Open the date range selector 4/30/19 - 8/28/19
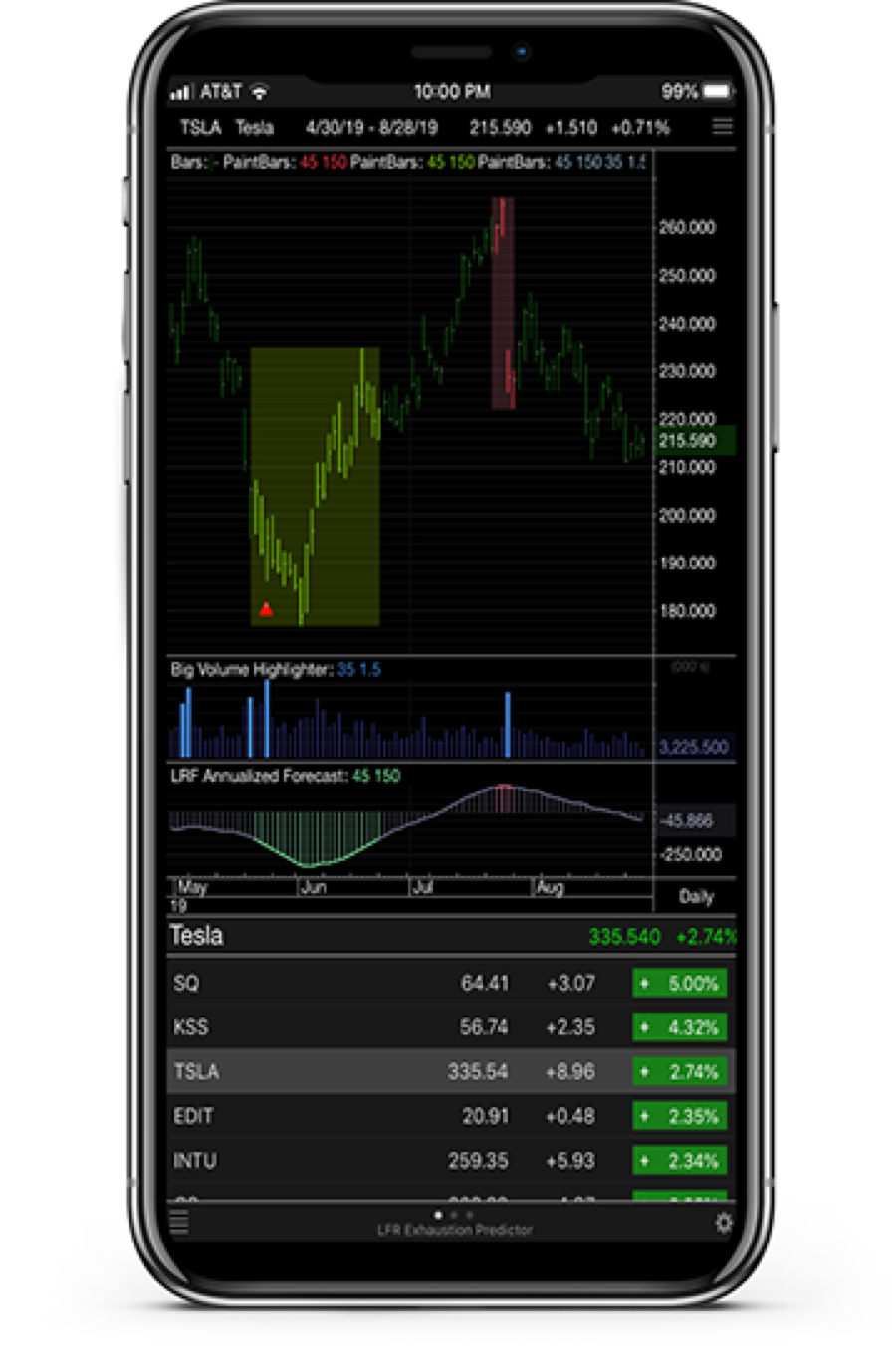This screenshot has height=1356, width=896. click(x=370, y=127)
